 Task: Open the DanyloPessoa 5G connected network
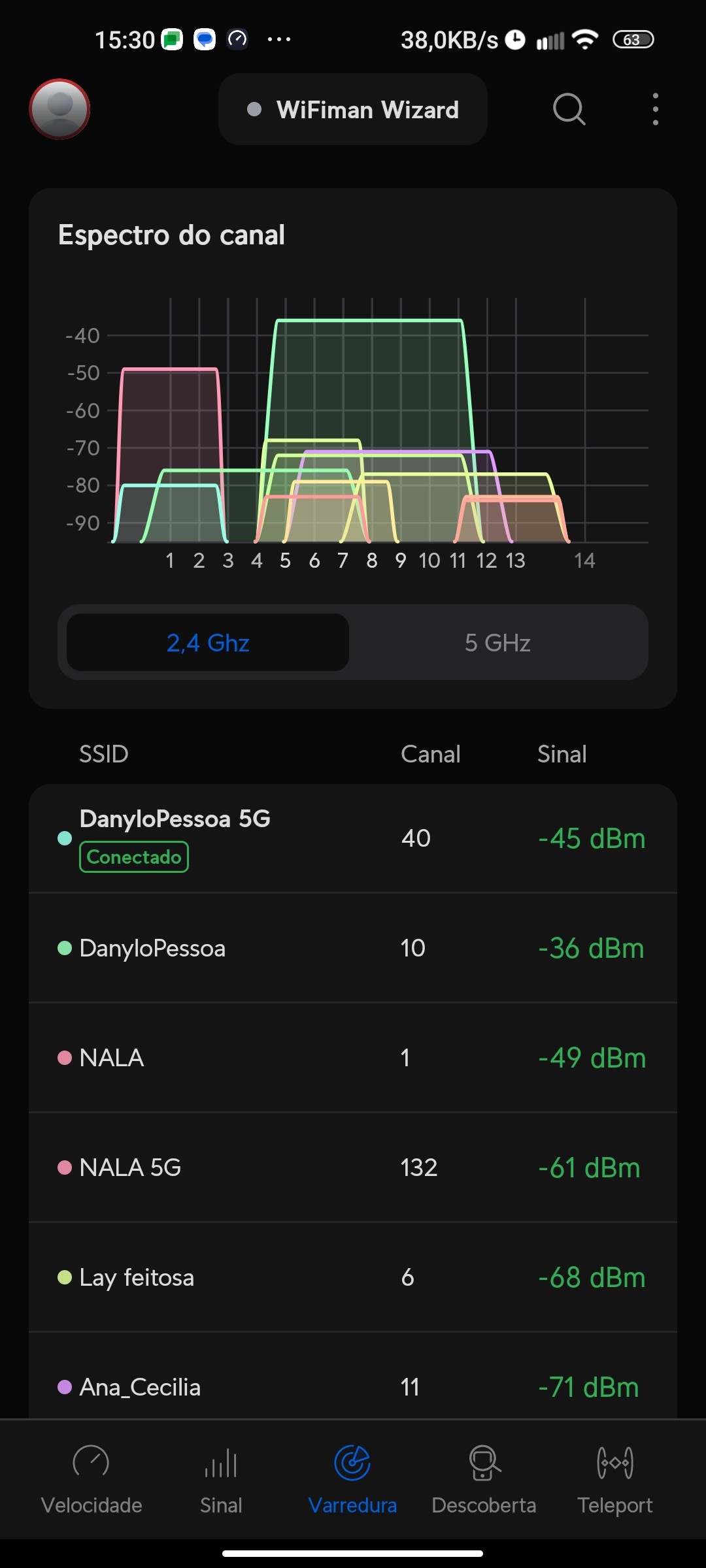(353, 838)
